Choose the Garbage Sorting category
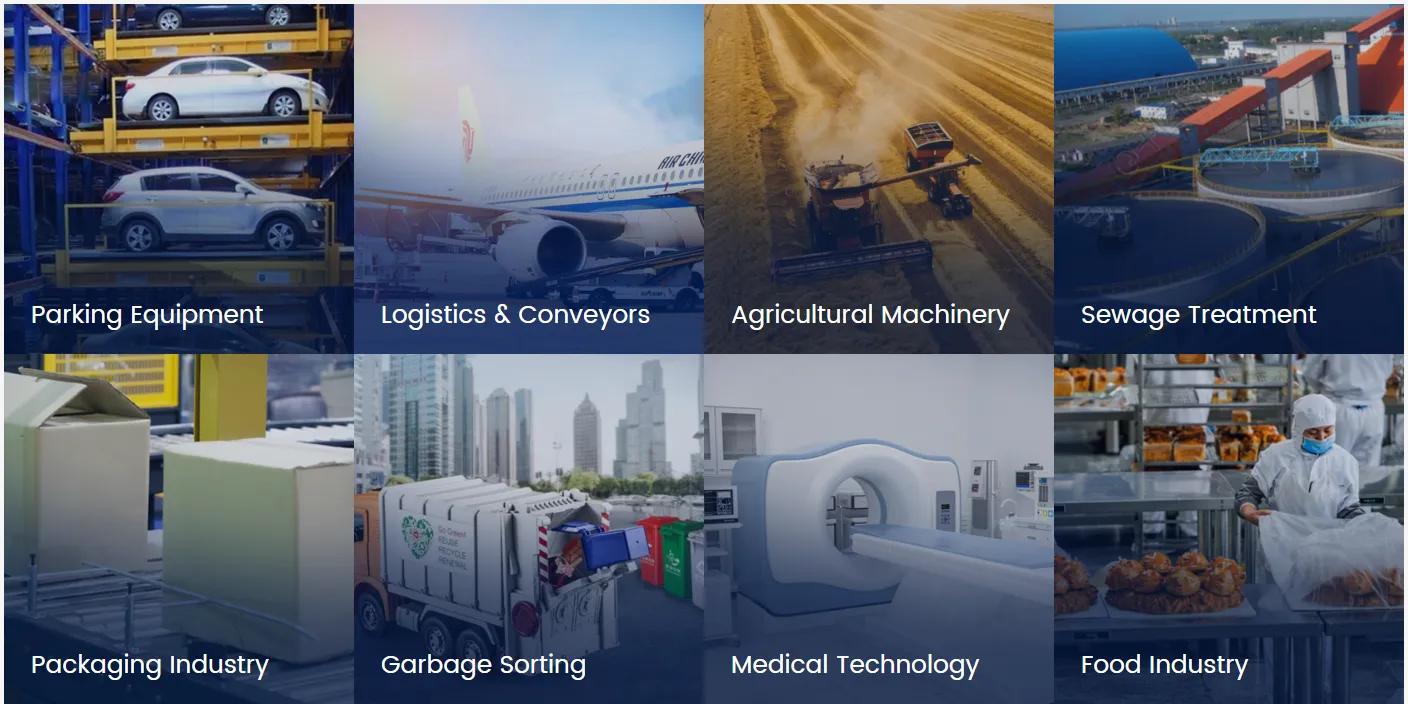The height and width of the screenshot is (704, 1408). click(528, 530)
